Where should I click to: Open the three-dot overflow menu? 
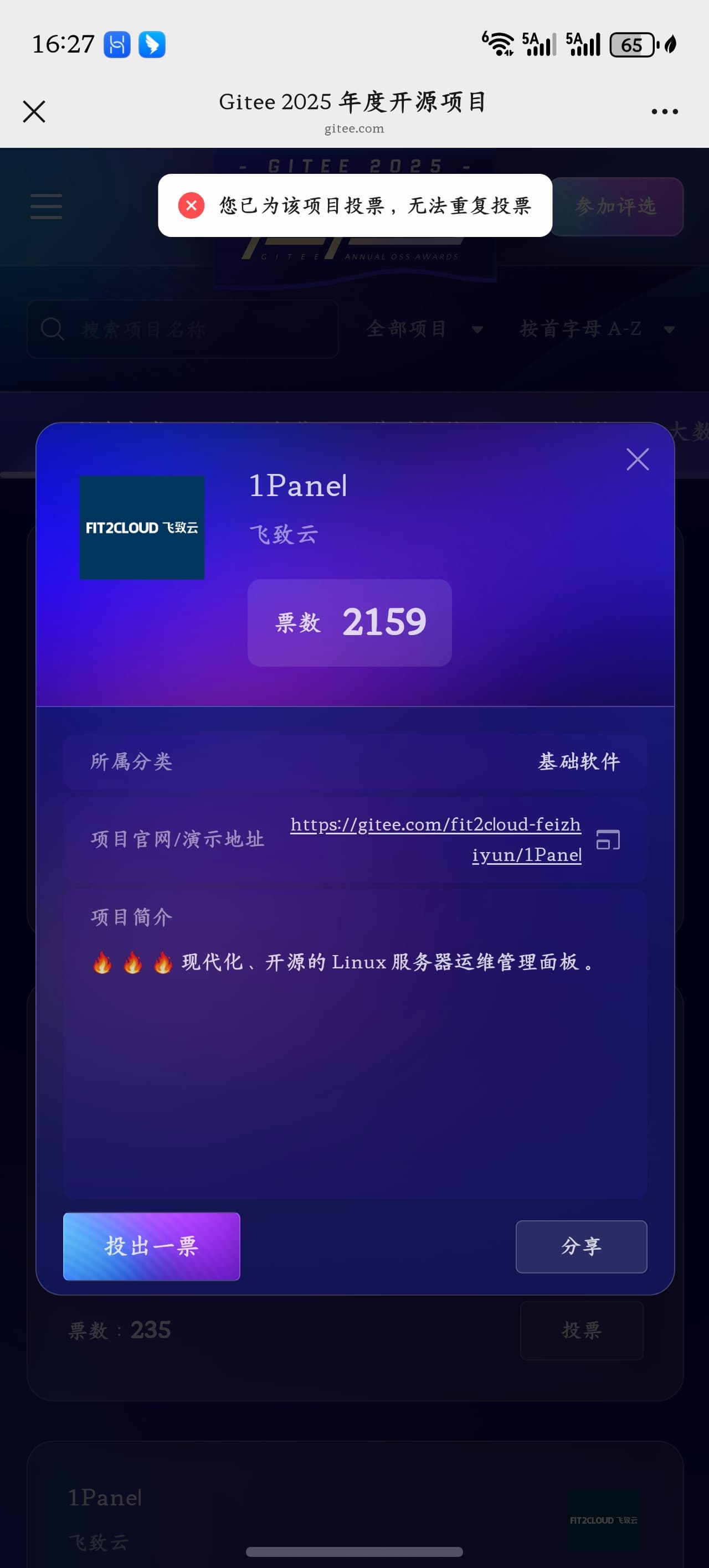tap(664, 111)
